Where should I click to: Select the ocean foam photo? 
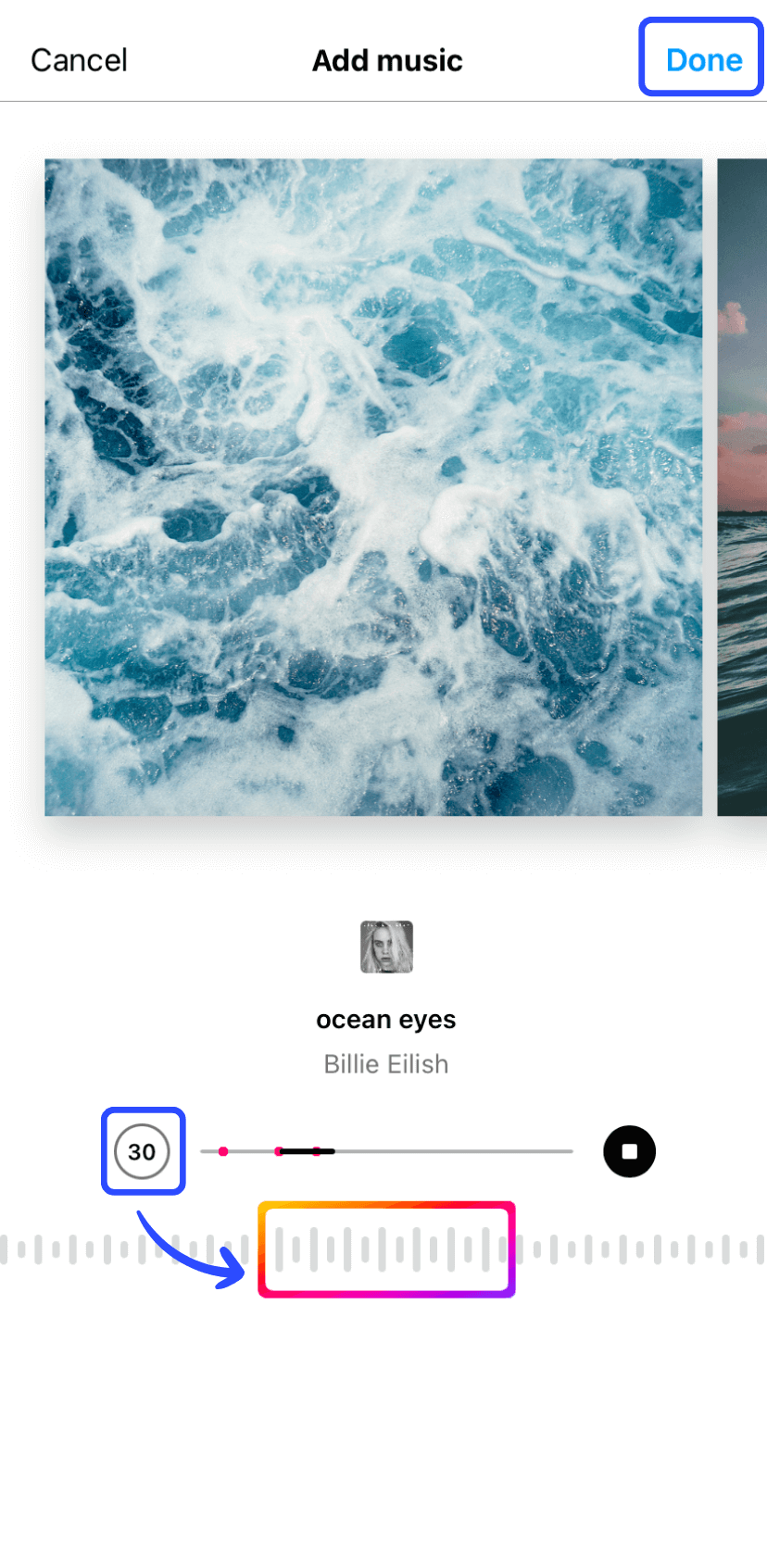click(373, 487)
